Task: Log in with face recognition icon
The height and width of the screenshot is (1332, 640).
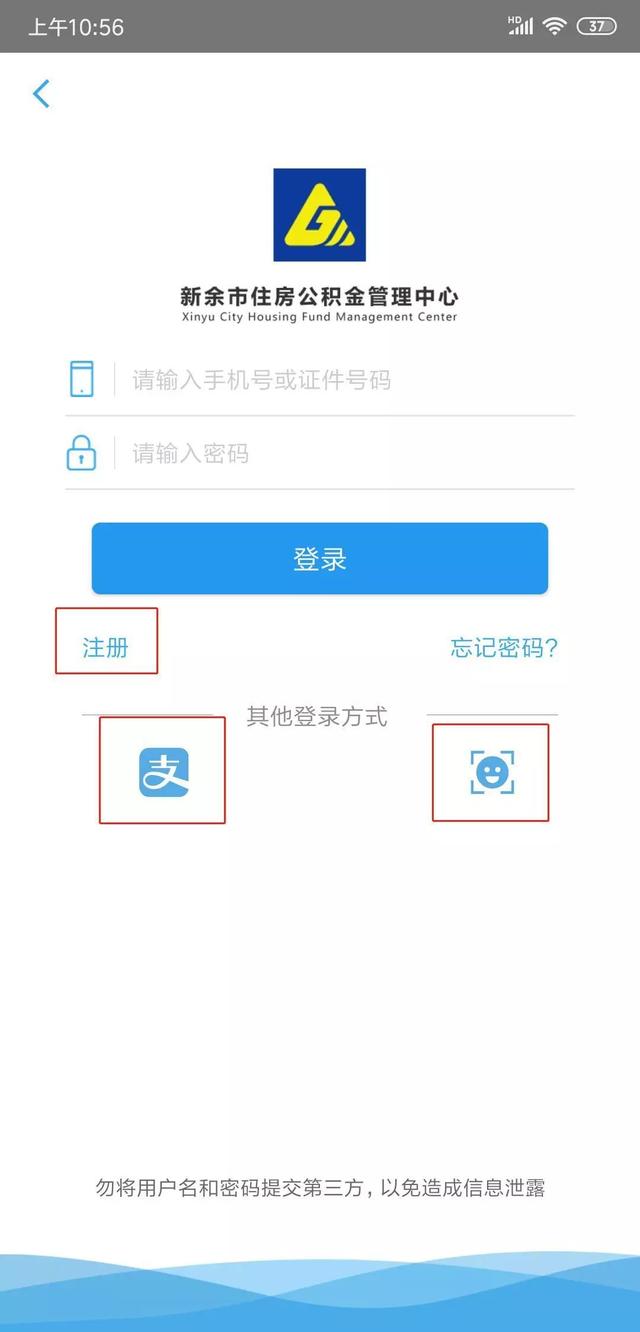Action: tap(491, 772)
